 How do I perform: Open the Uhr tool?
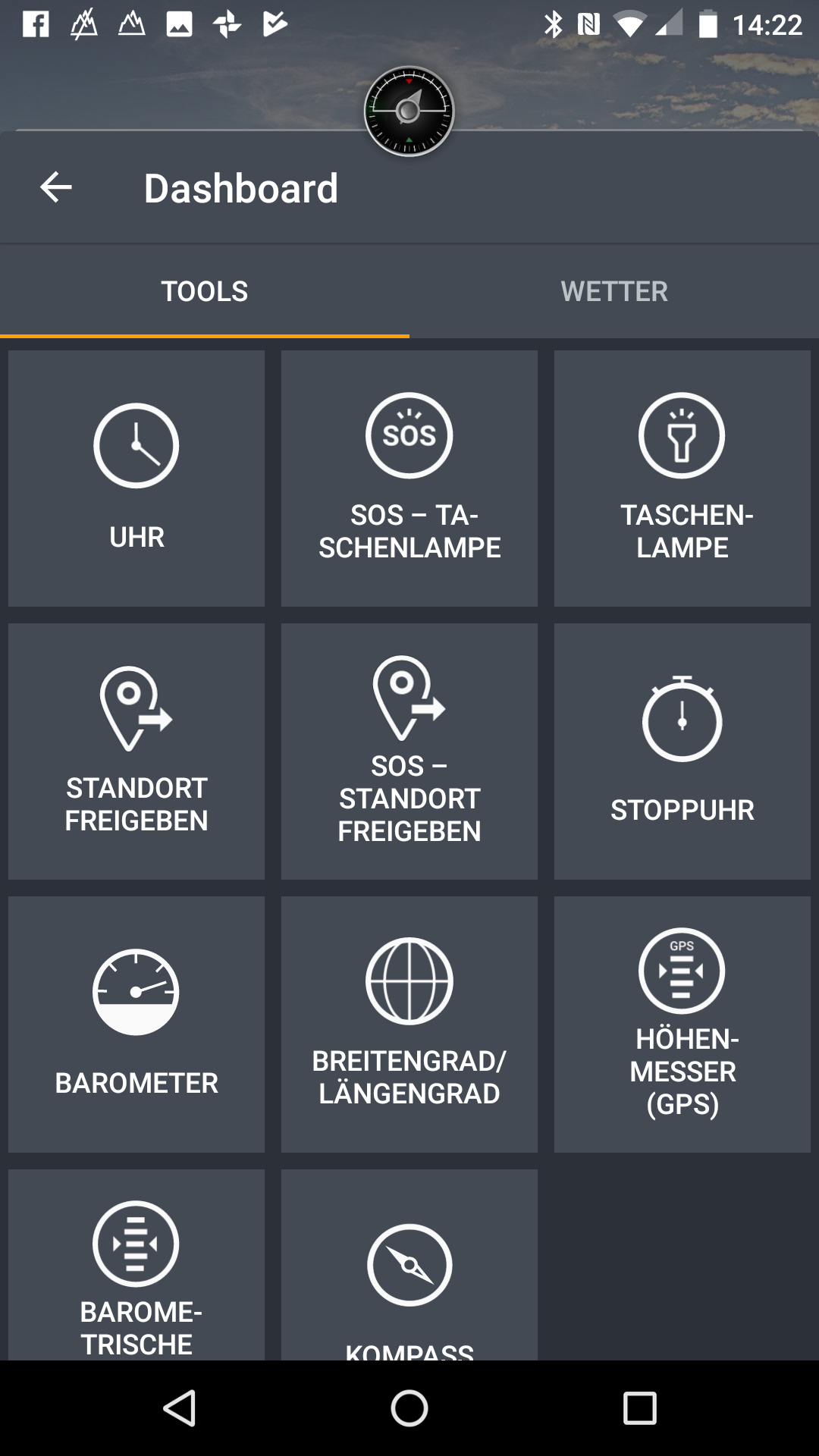(136, 478)
